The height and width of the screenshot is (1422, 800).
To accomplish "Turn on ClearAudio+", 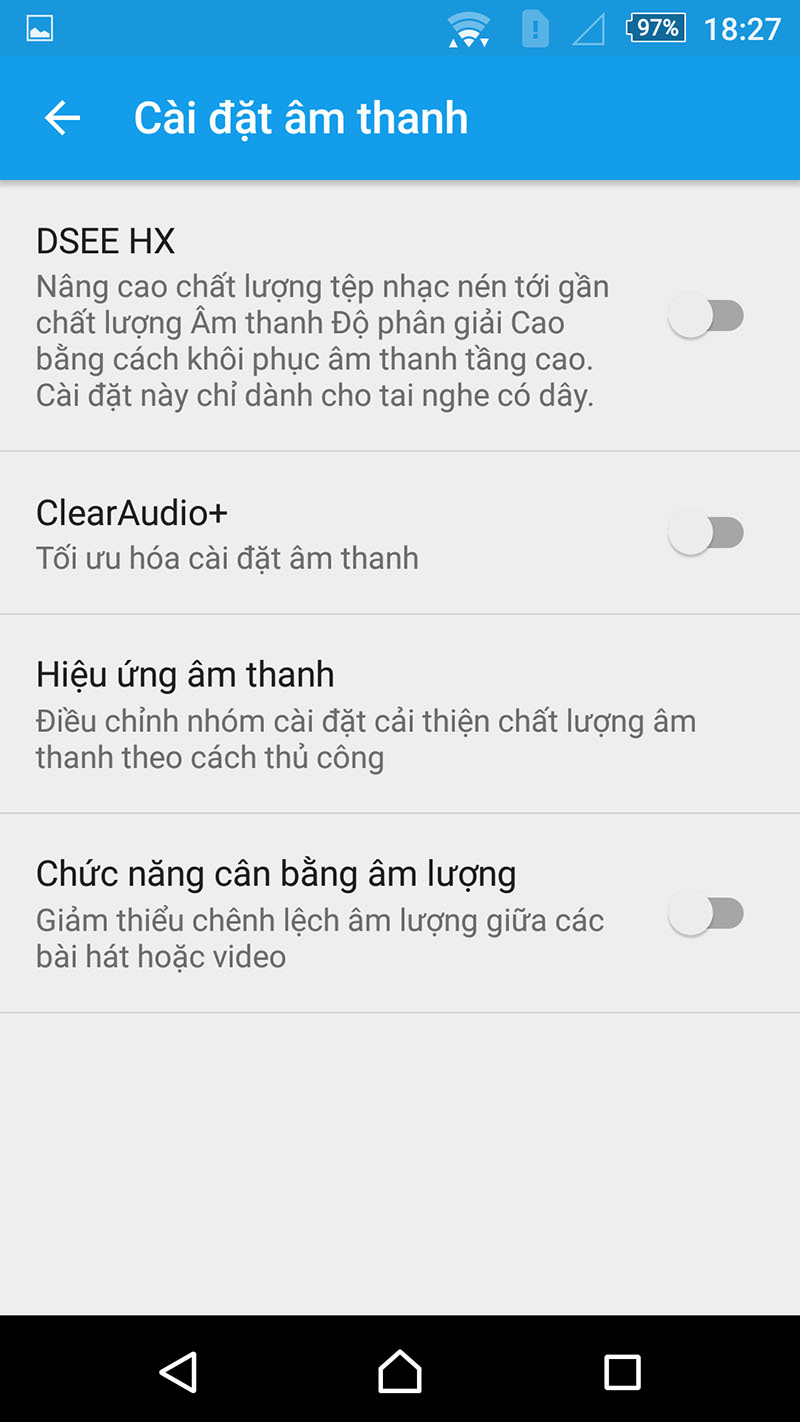I will (706, 534).
